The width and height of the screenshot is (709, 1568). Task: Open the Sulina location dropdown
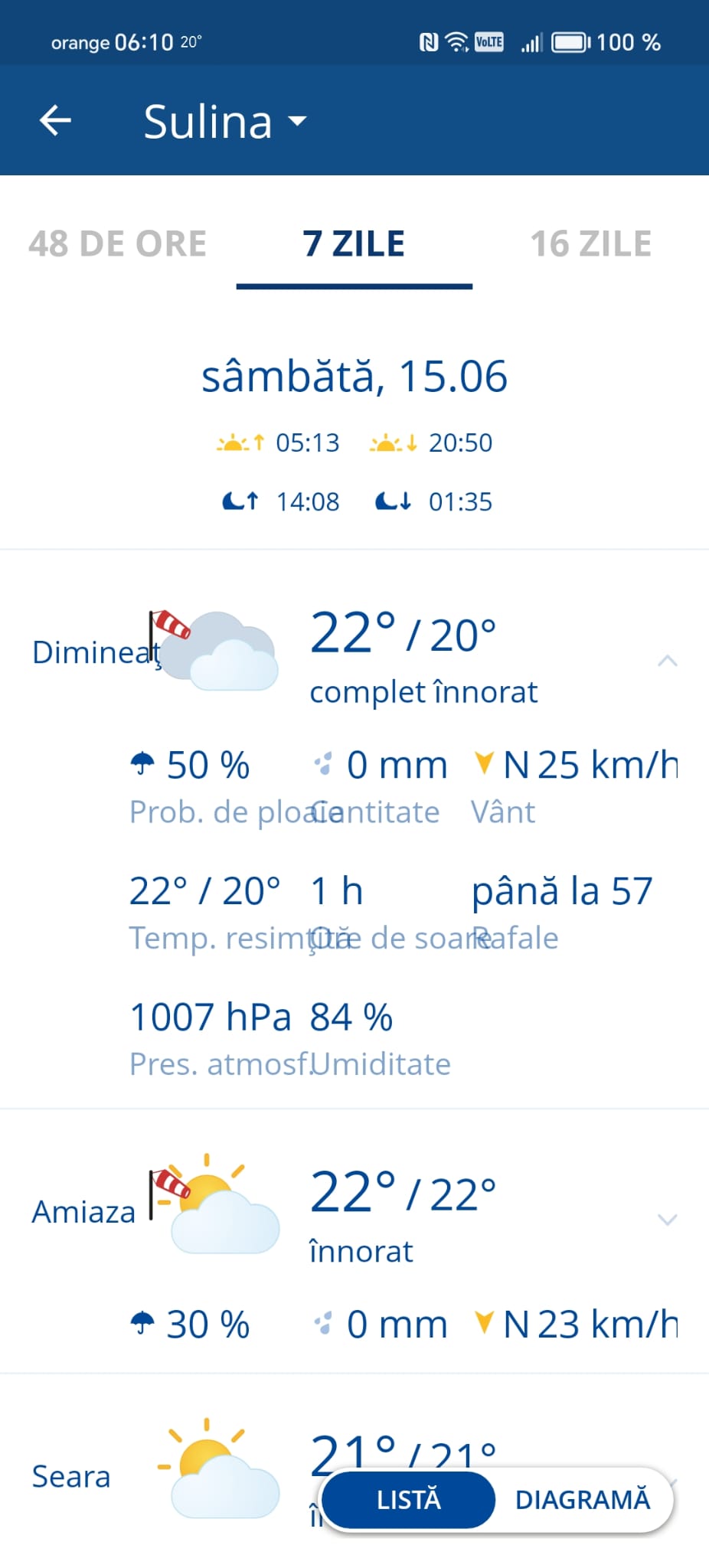[x=225, y=121]
